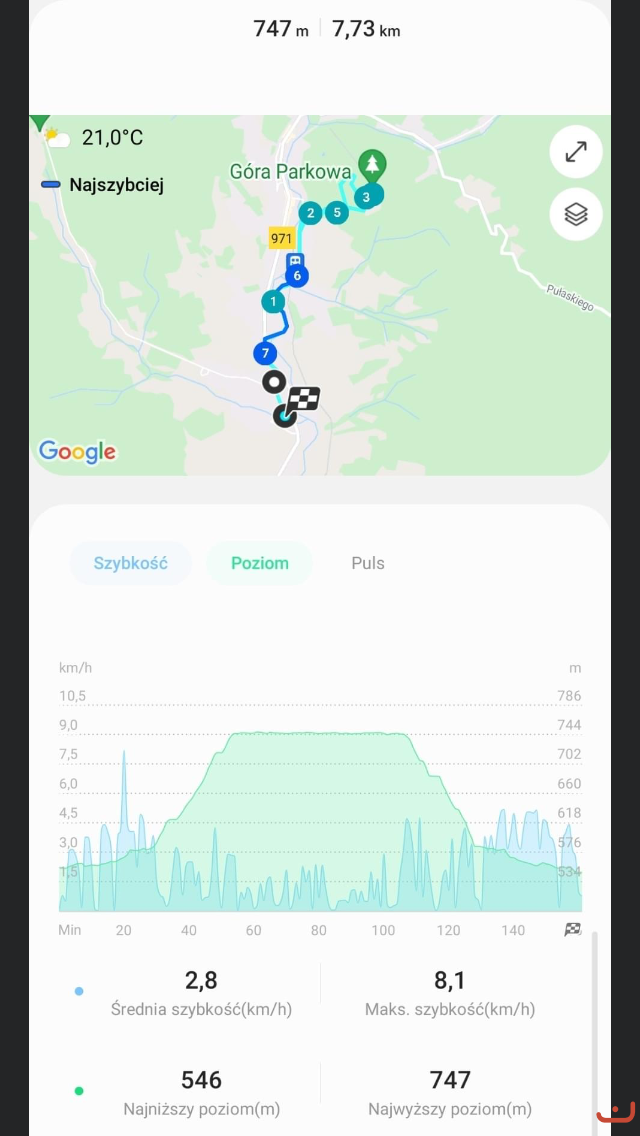640x1136 pixels.
Task: Open the map layers selector
Action: click(x=575, y=214)
